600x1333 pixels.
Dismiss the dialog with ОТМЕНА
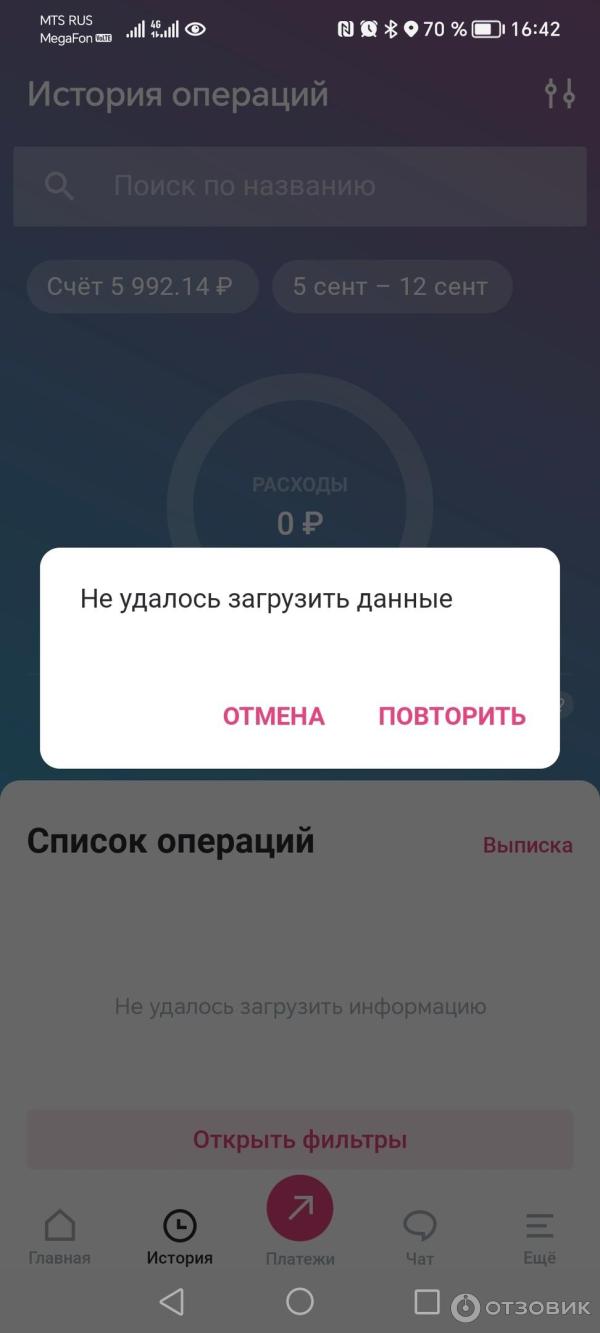[x=274, y=716]
